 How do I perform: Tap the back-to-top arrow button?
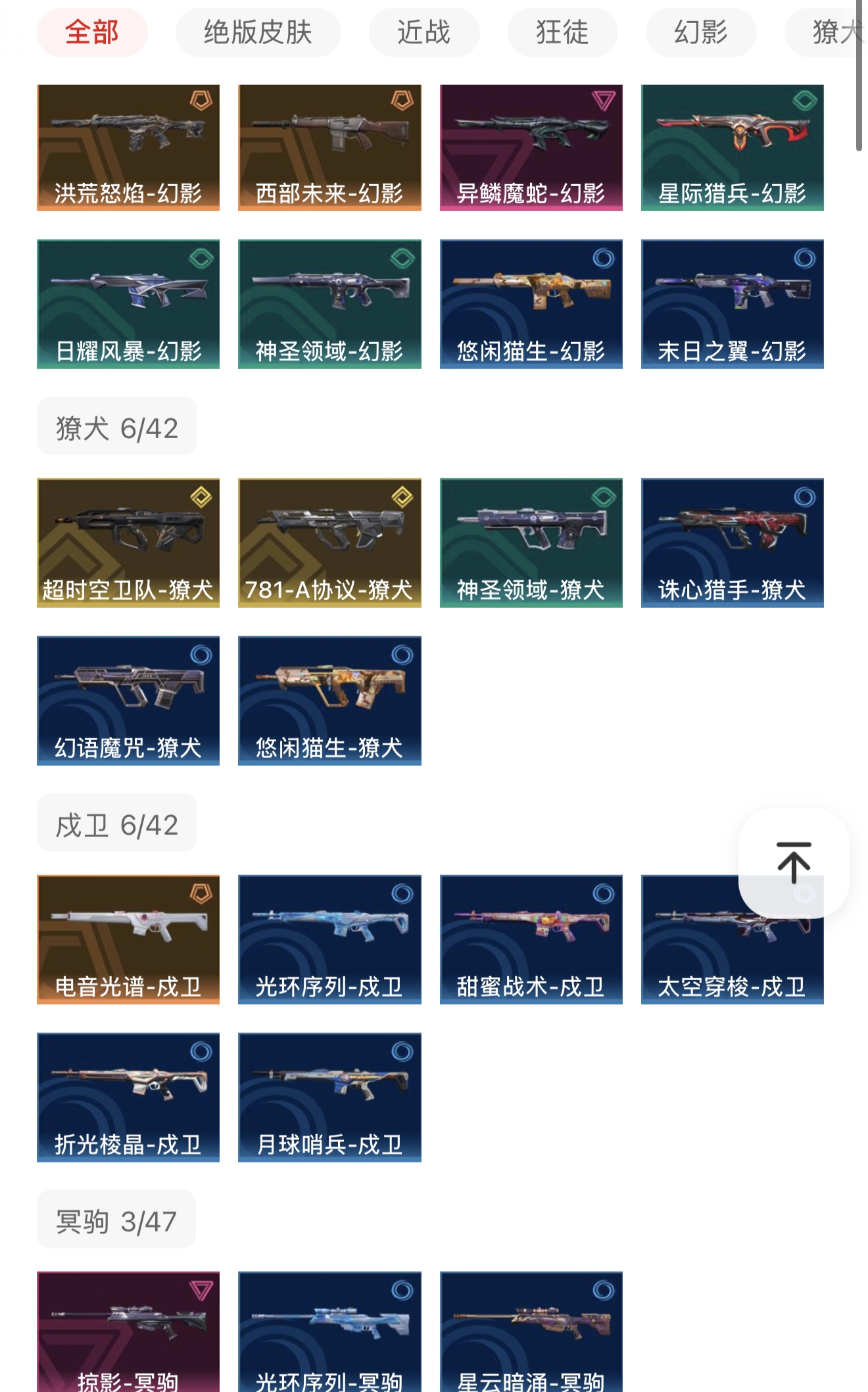[x=793, y=862]
